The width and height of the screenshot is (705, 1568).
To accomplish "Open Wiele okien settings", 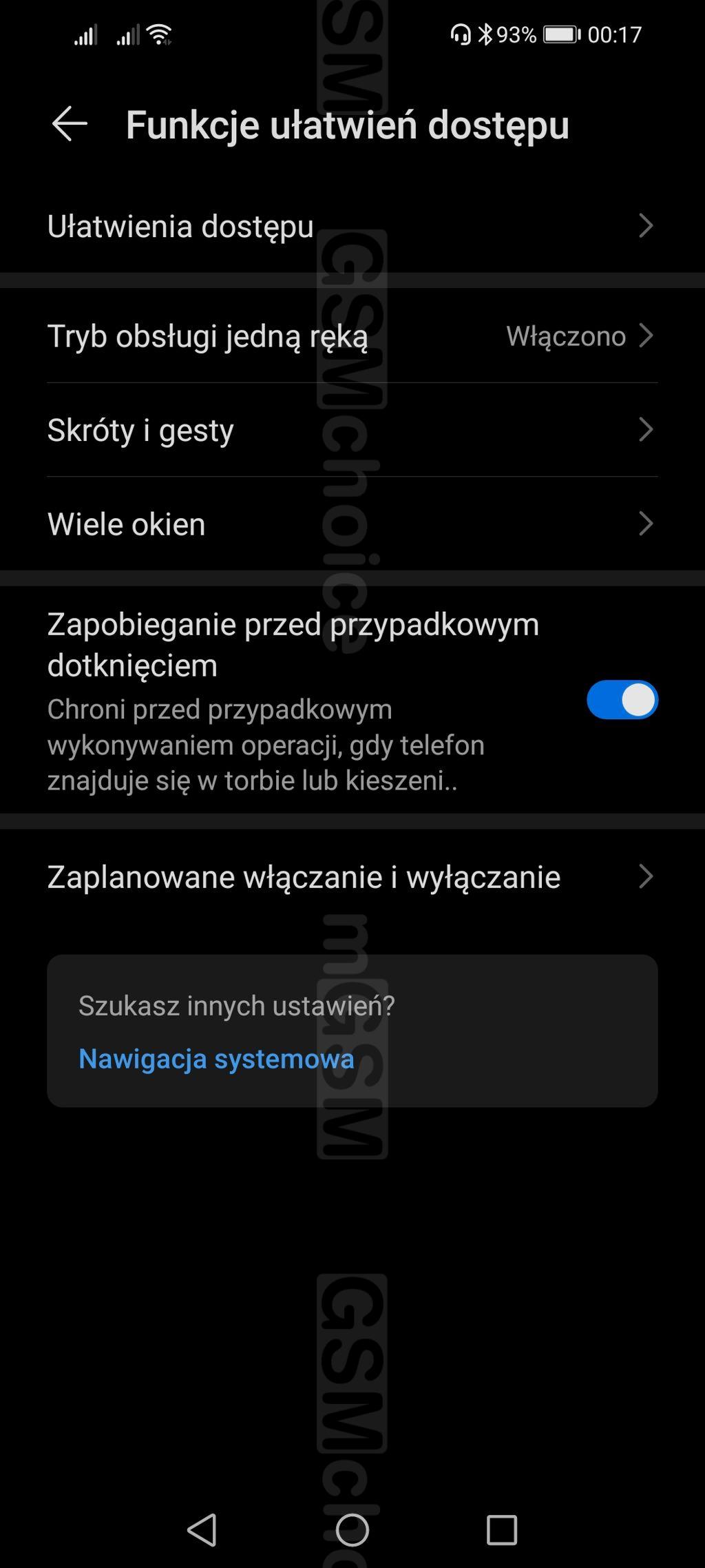I will (351, 524).
